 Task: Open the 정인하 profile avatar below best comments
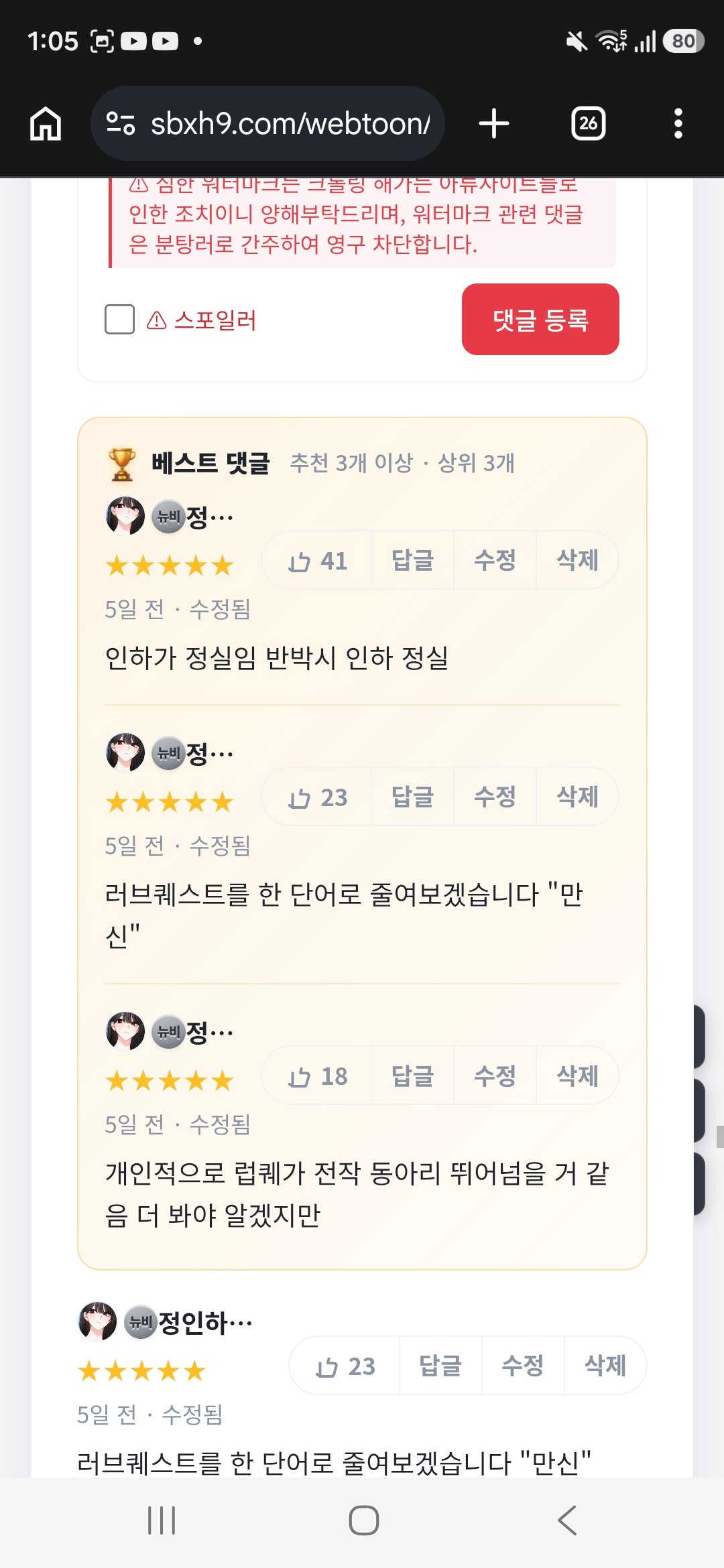pos(98,1322)
